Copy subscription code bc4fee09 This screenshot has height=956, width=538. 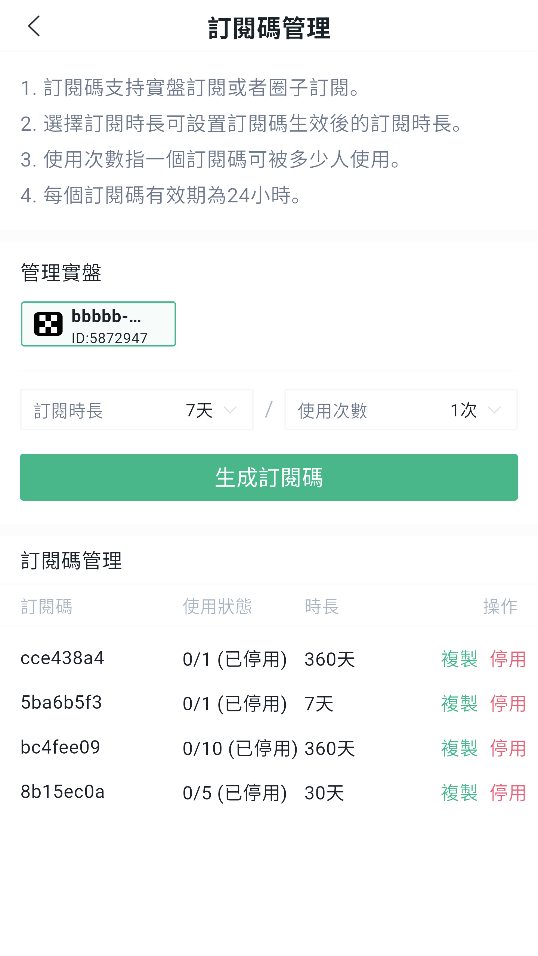[459, 748]
